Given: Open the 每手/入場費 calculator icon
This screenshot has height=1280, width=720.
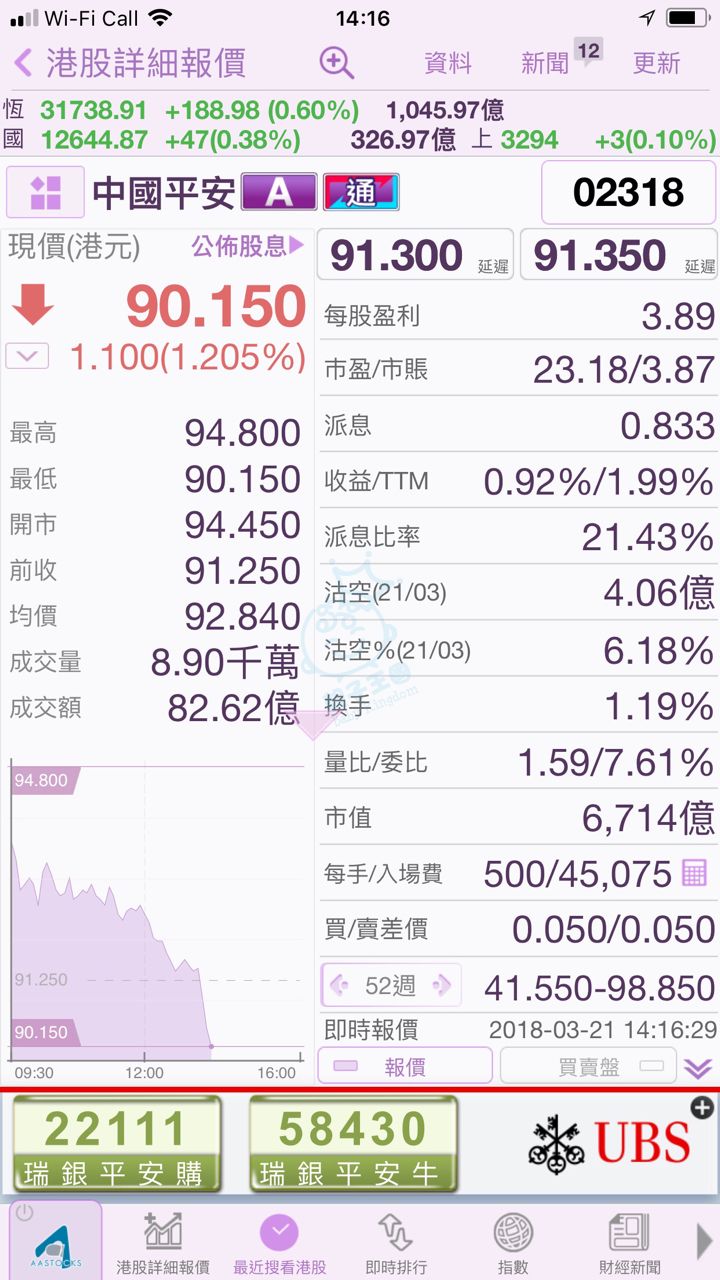Looking at the screenshot, I should [x=694, y=873].
